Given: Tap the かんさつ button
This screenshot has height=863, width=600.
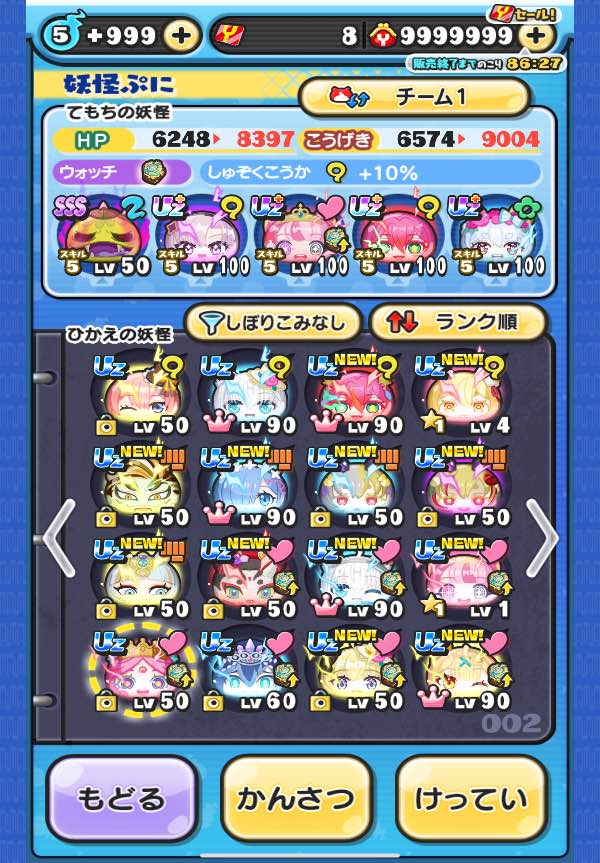Looking at the screenshot, I should [296, 798].
